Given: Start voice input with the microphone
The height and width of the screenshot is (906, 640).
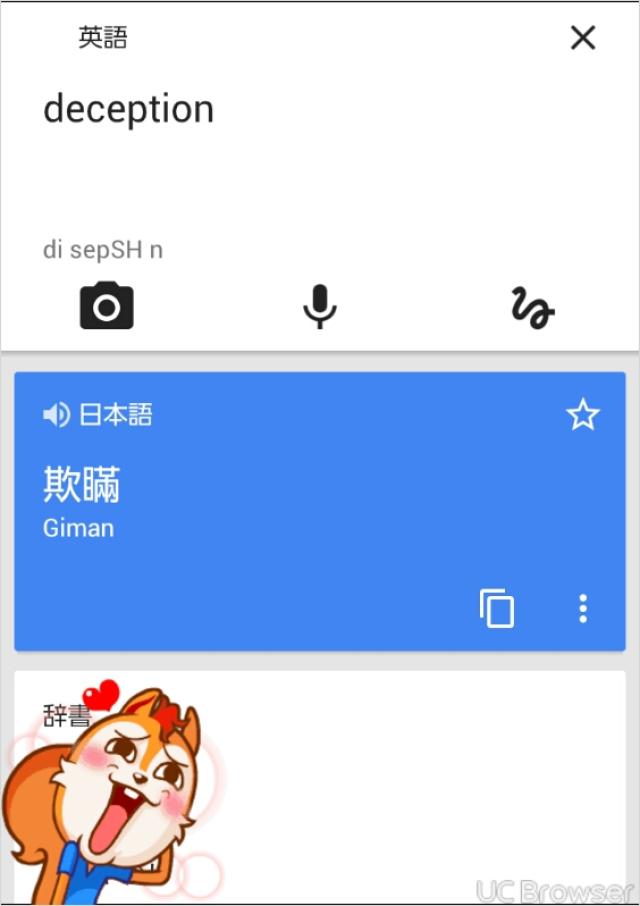Looking at the screenshot, I should [x=320, y=306].
